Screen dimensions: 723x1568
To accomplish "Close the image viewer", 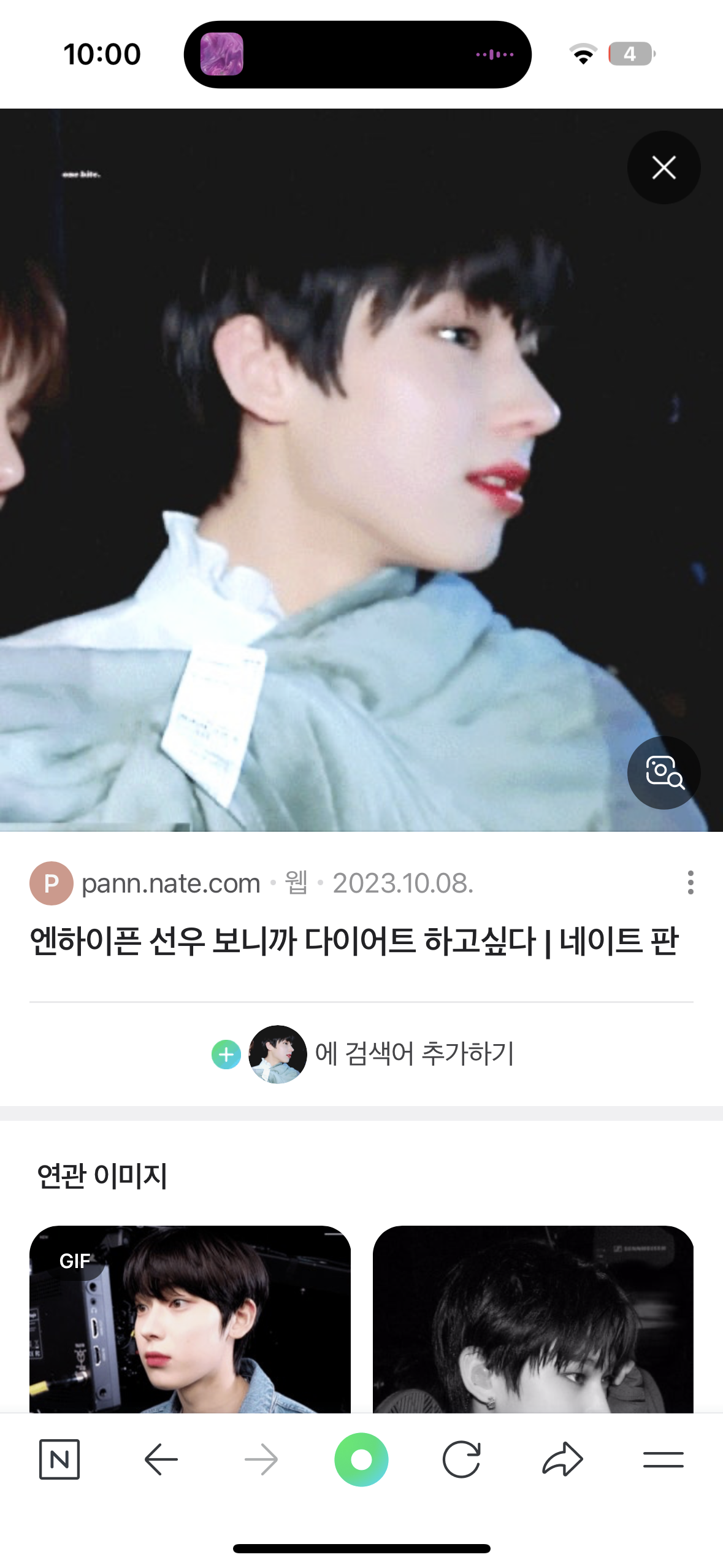I will 664,167.
